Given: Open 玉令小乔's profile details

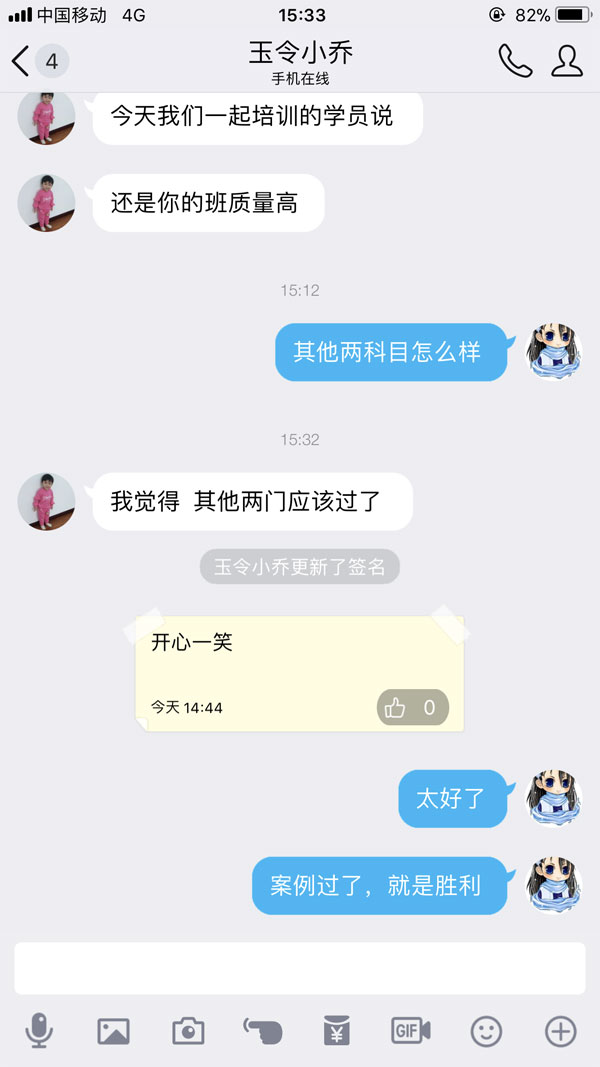Looking at the screenshot, I should pyautogui.click(x=567, y=62).
